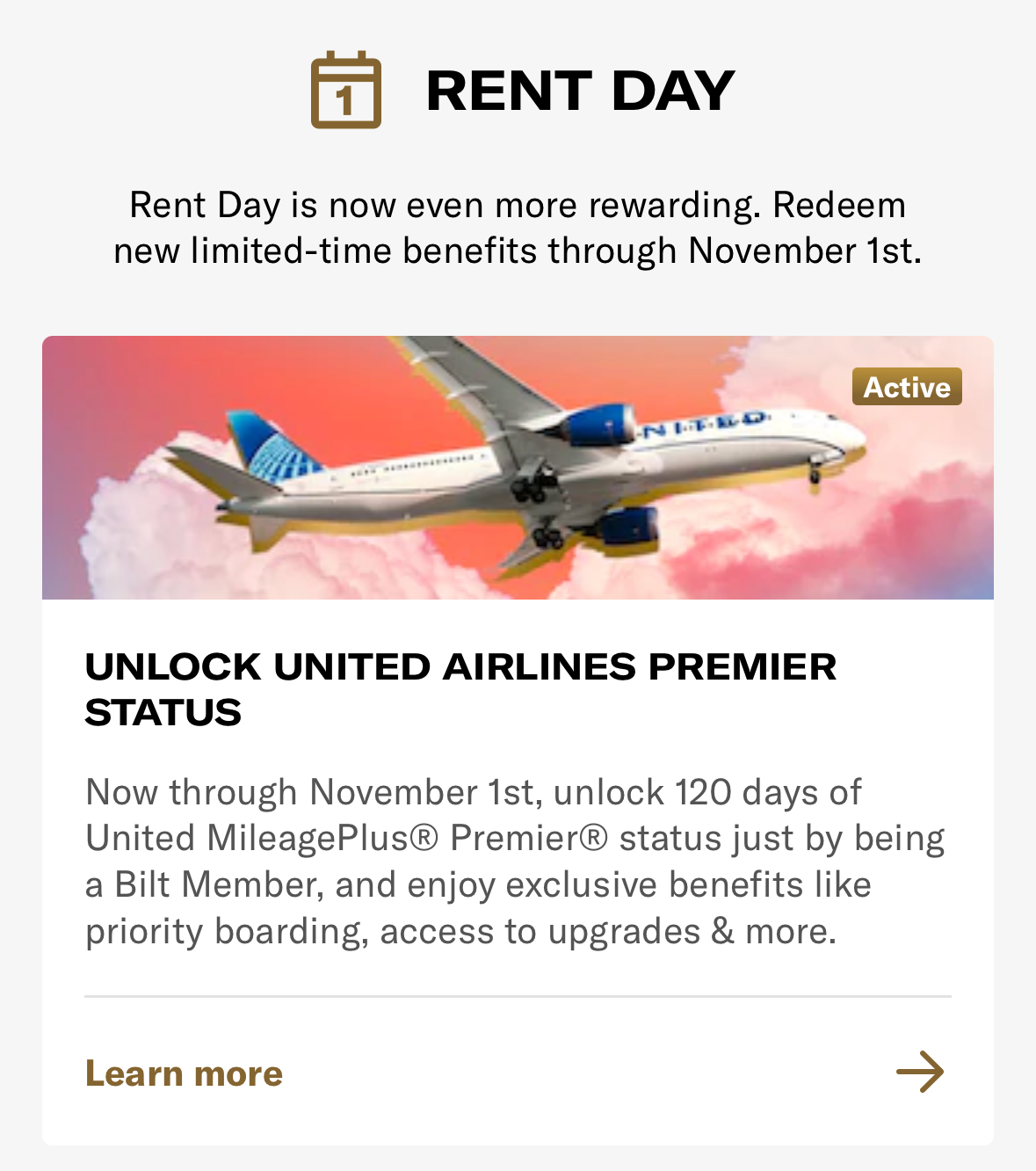1036x1171 pixels.
Task: Select the RENT DAY header
Action: (x=579, y=90)
